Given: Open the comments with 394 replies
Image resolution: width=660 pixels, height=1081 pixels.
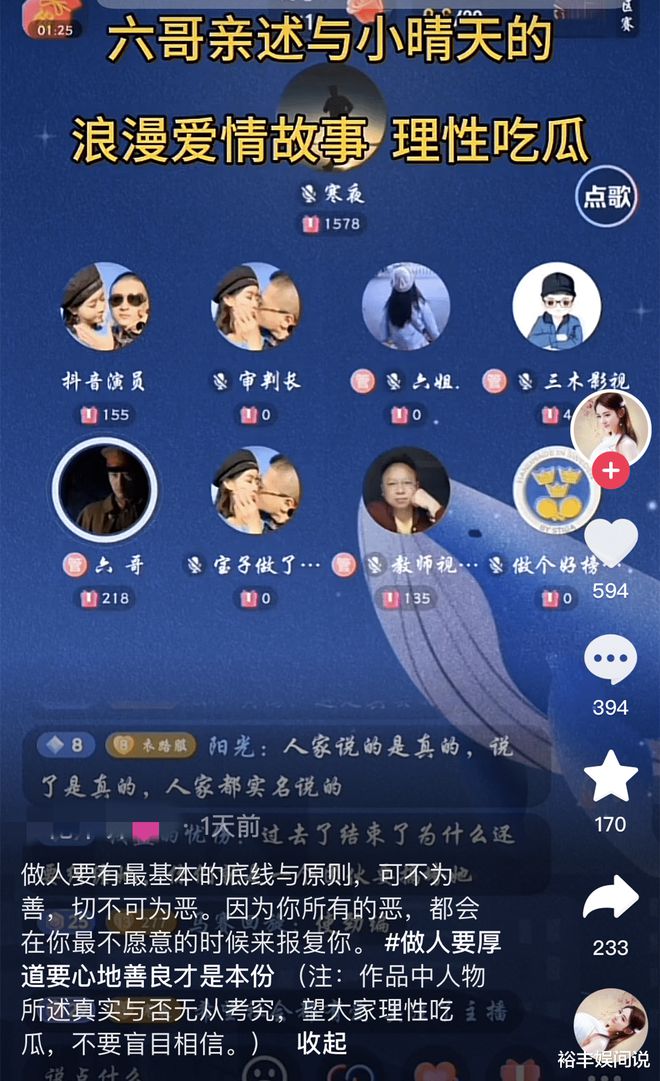Looking at the screenshot, I should point(610,661).
